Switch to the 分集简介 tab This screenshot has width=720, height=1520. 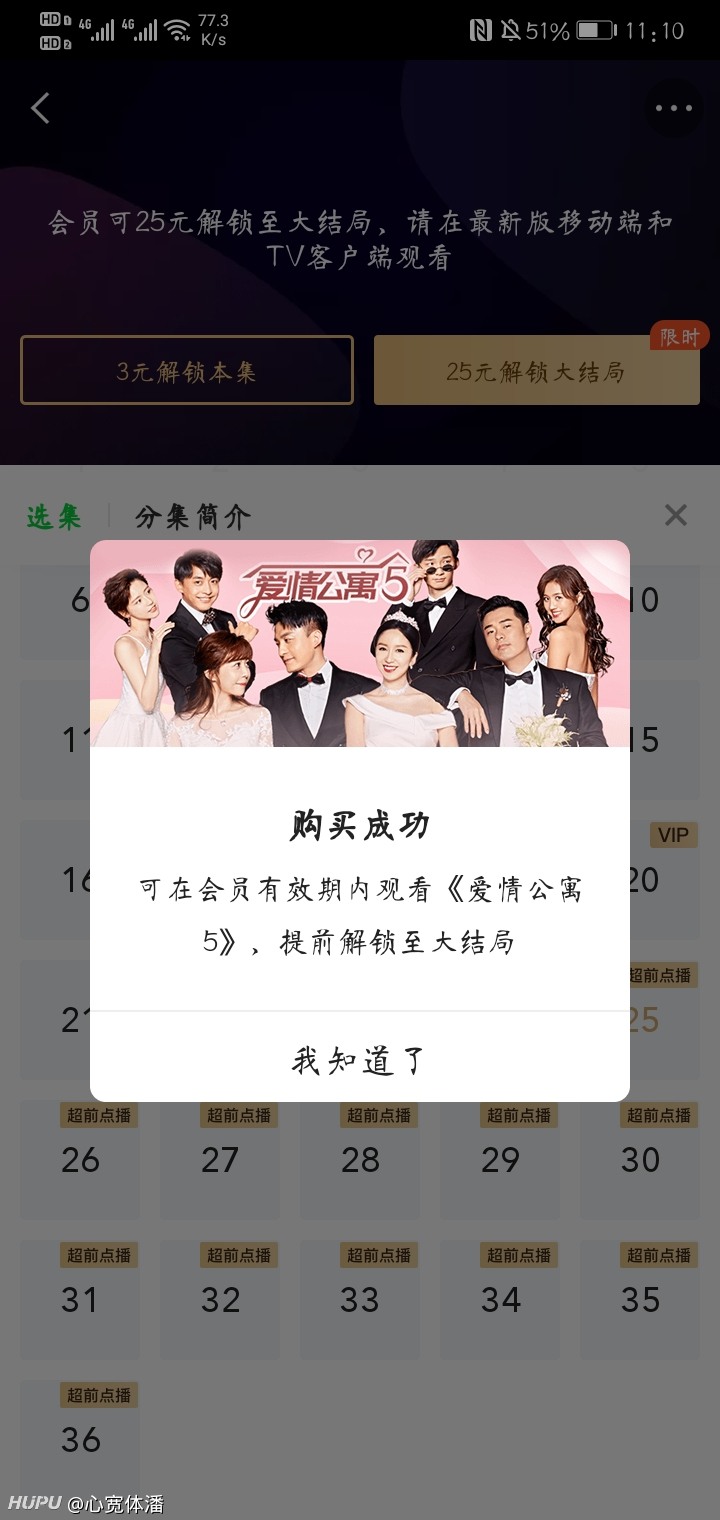[x=193, y=517]
